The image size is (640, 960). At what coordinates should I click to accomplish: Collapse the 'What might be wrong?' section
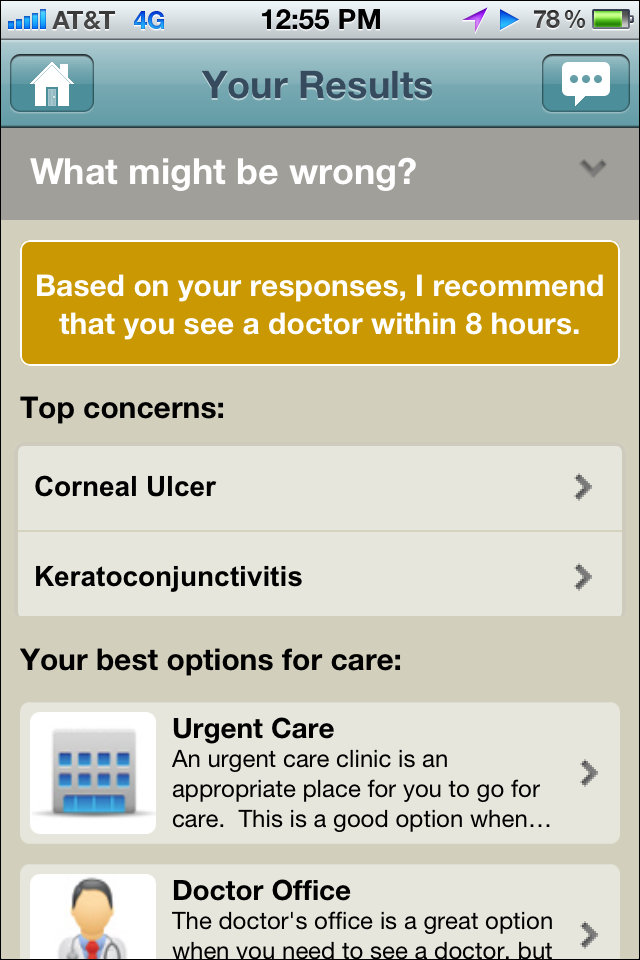point(592,170)
